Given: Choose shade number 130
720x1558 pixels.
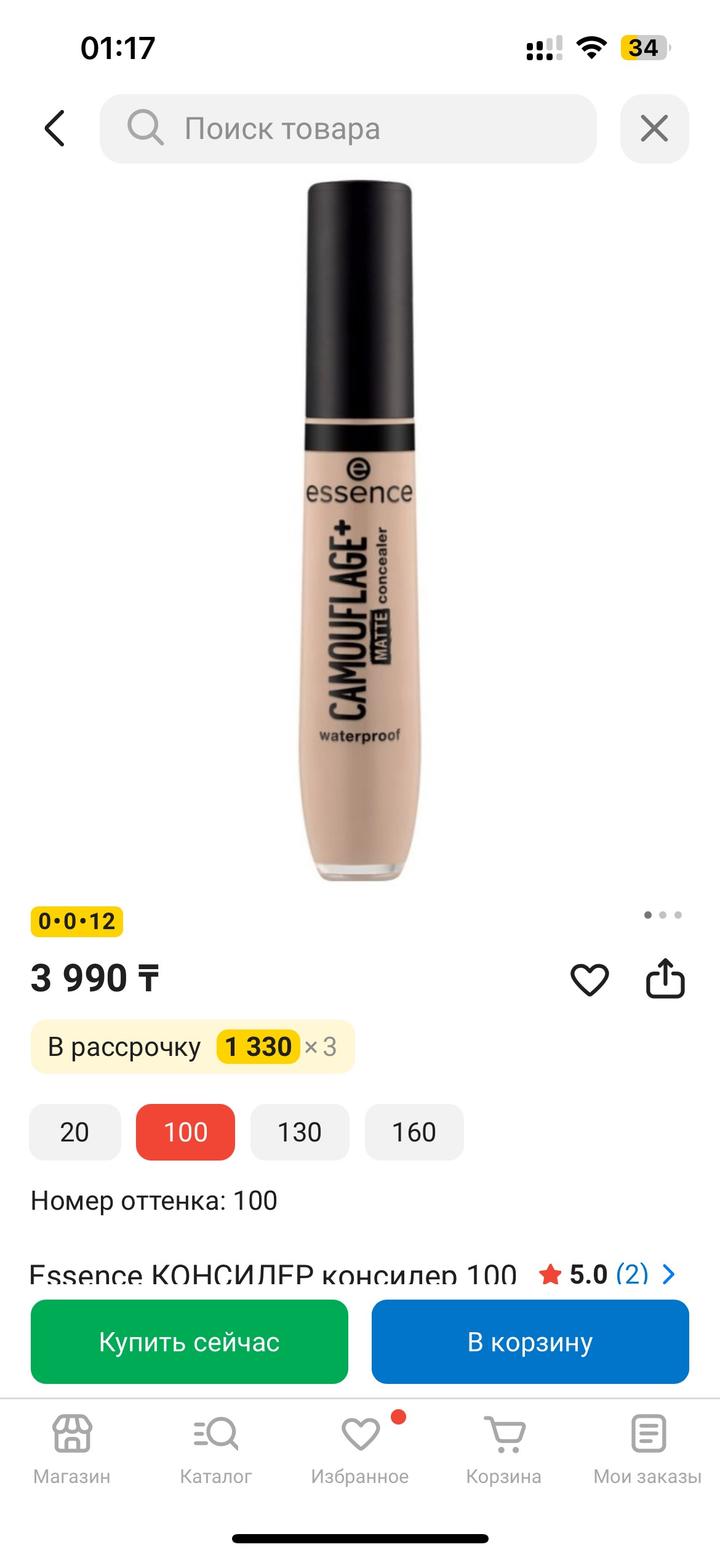Looking at the screenshot, I should point(299,1132).
